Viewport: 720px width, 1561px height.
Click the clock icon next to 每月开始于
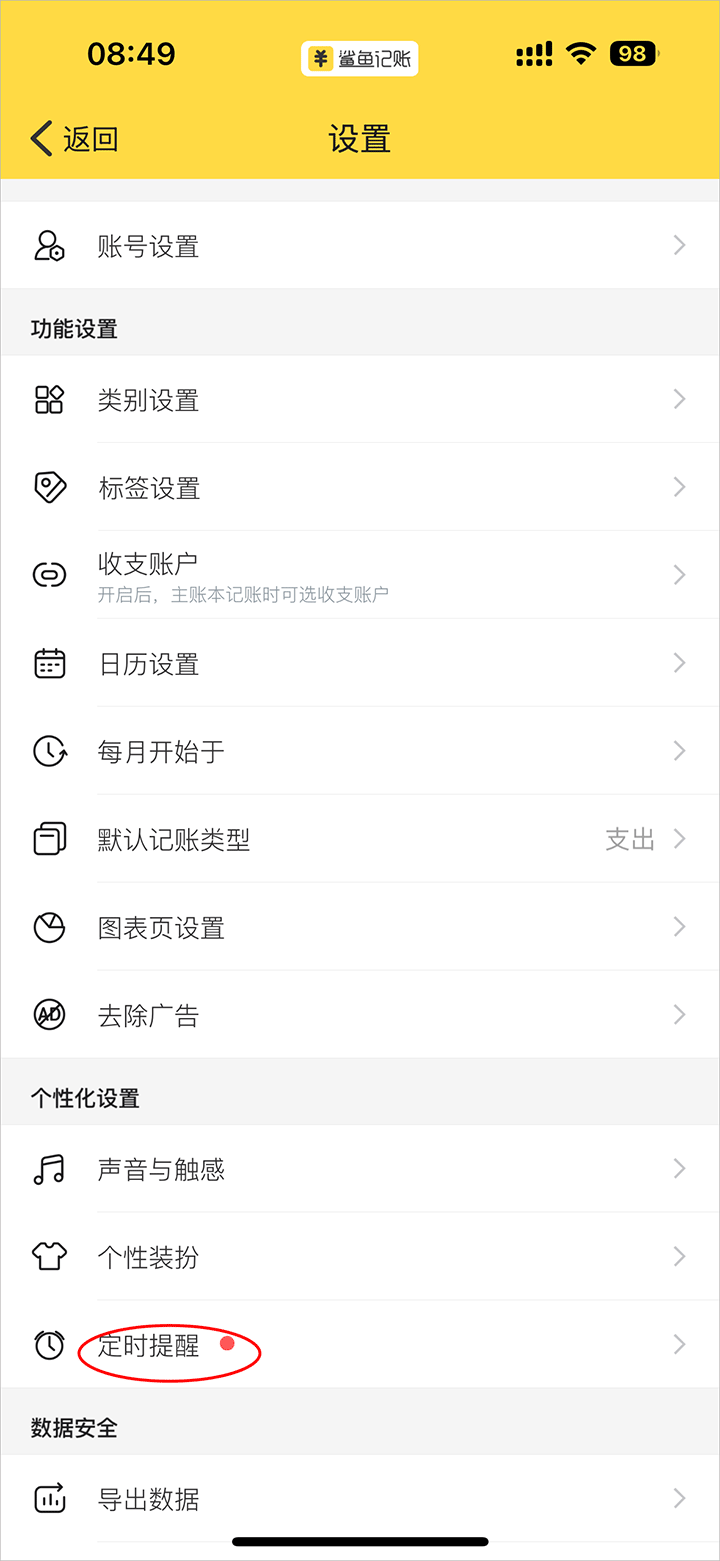click(x=49, y=750)
